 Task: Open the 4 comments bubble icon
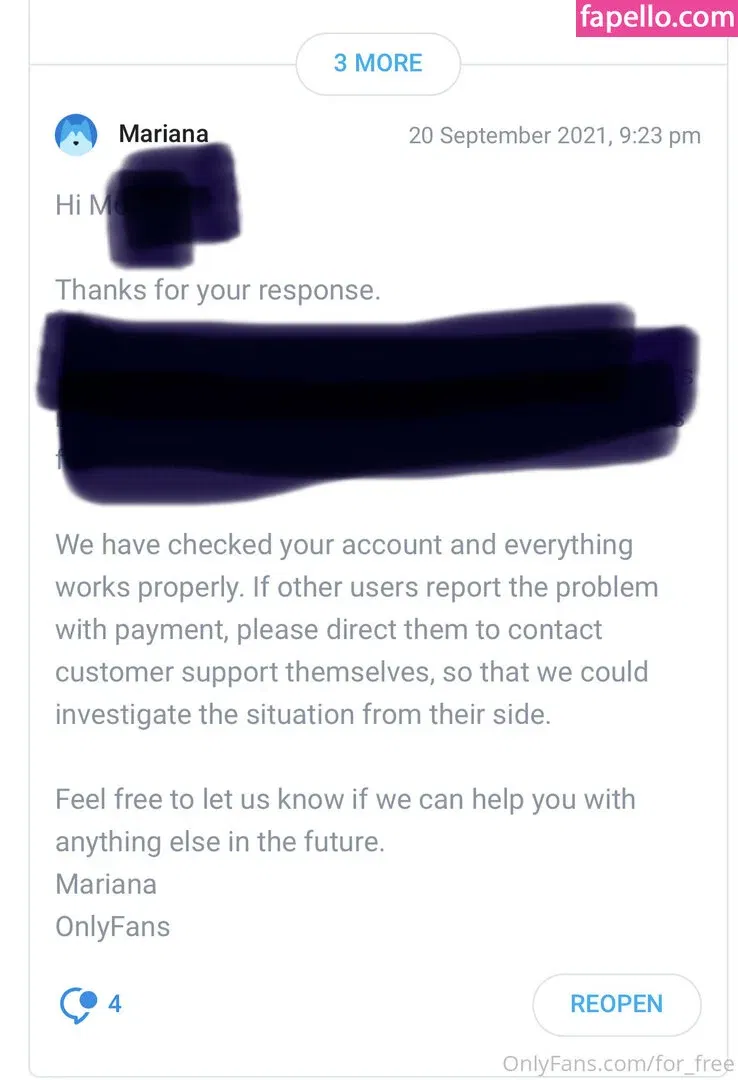coord(79,1004)
